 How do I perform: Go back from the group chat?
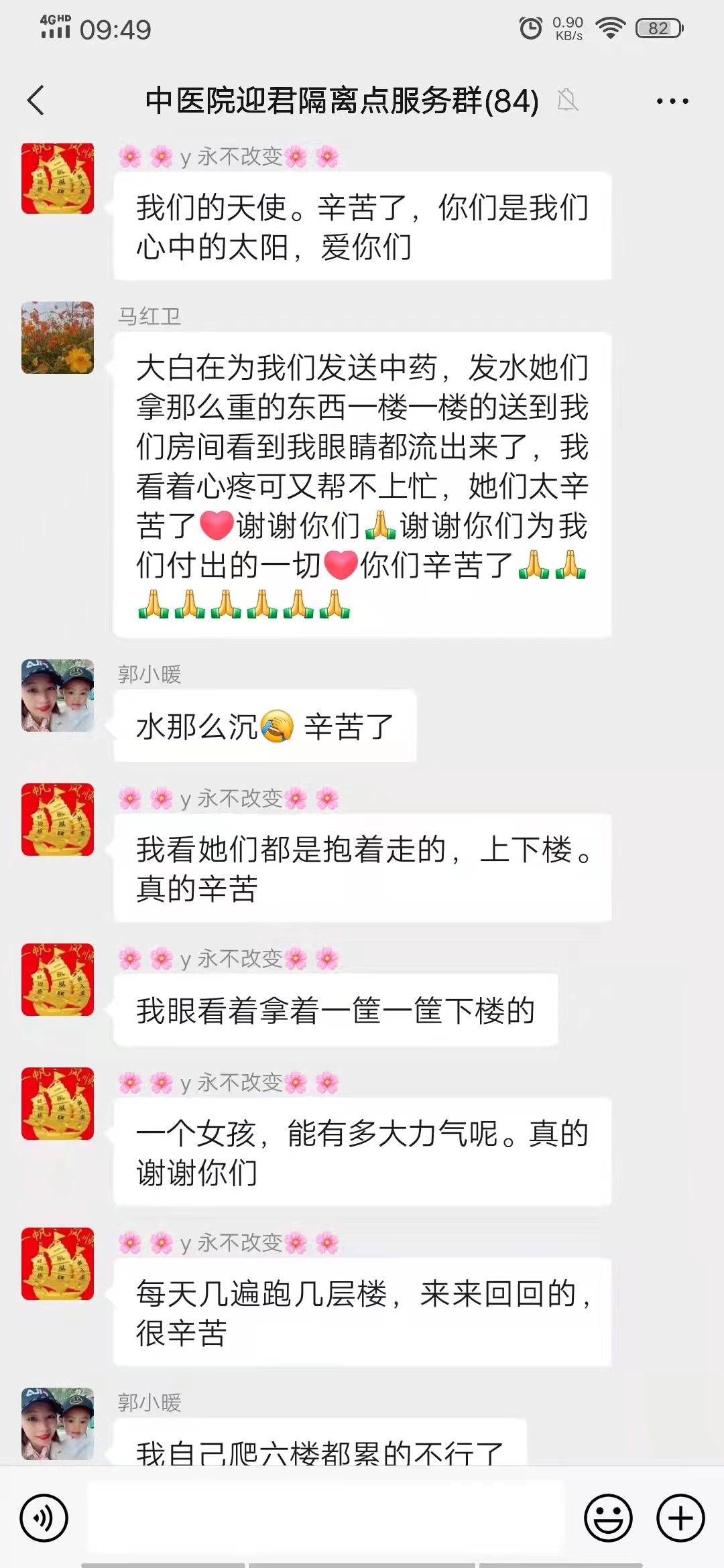click(36, 101)
